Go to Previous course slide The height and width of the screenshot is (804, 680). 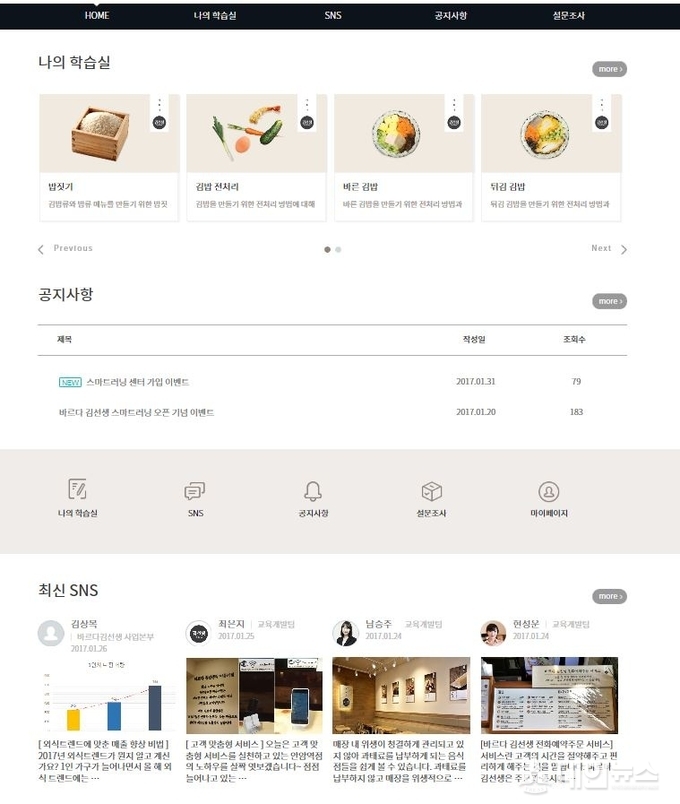coord(65,249)
